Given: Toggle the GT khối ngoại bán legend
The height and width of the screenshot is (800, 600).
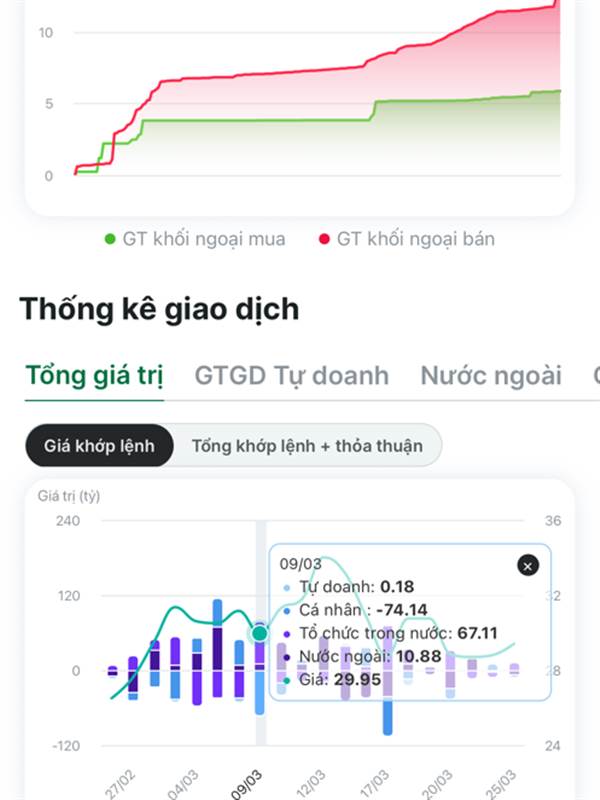Looking at the screenshot, I should (x=407, y=239).
